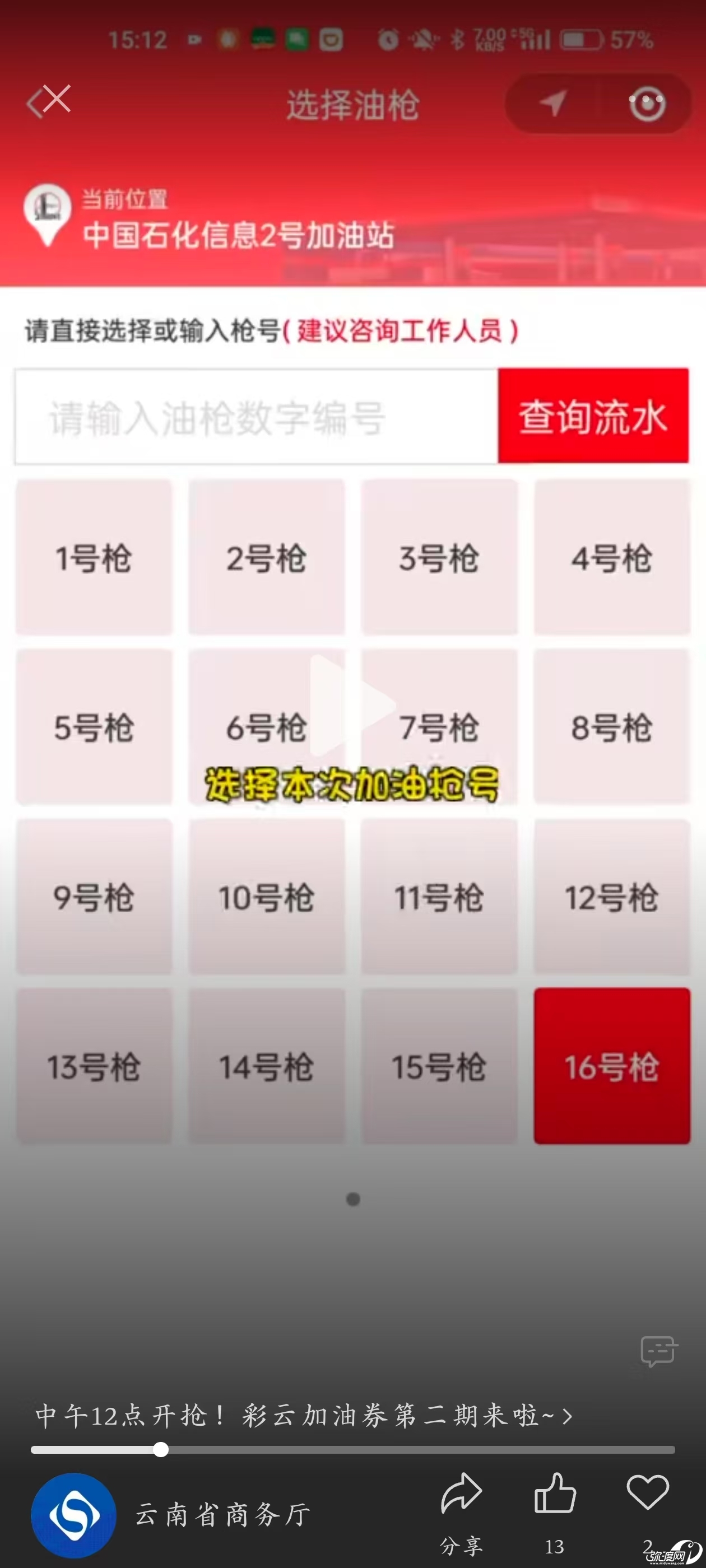Like the video with thumbs up
Viewport: 706px width, 1568px height.
click(x=554, y=1494)
